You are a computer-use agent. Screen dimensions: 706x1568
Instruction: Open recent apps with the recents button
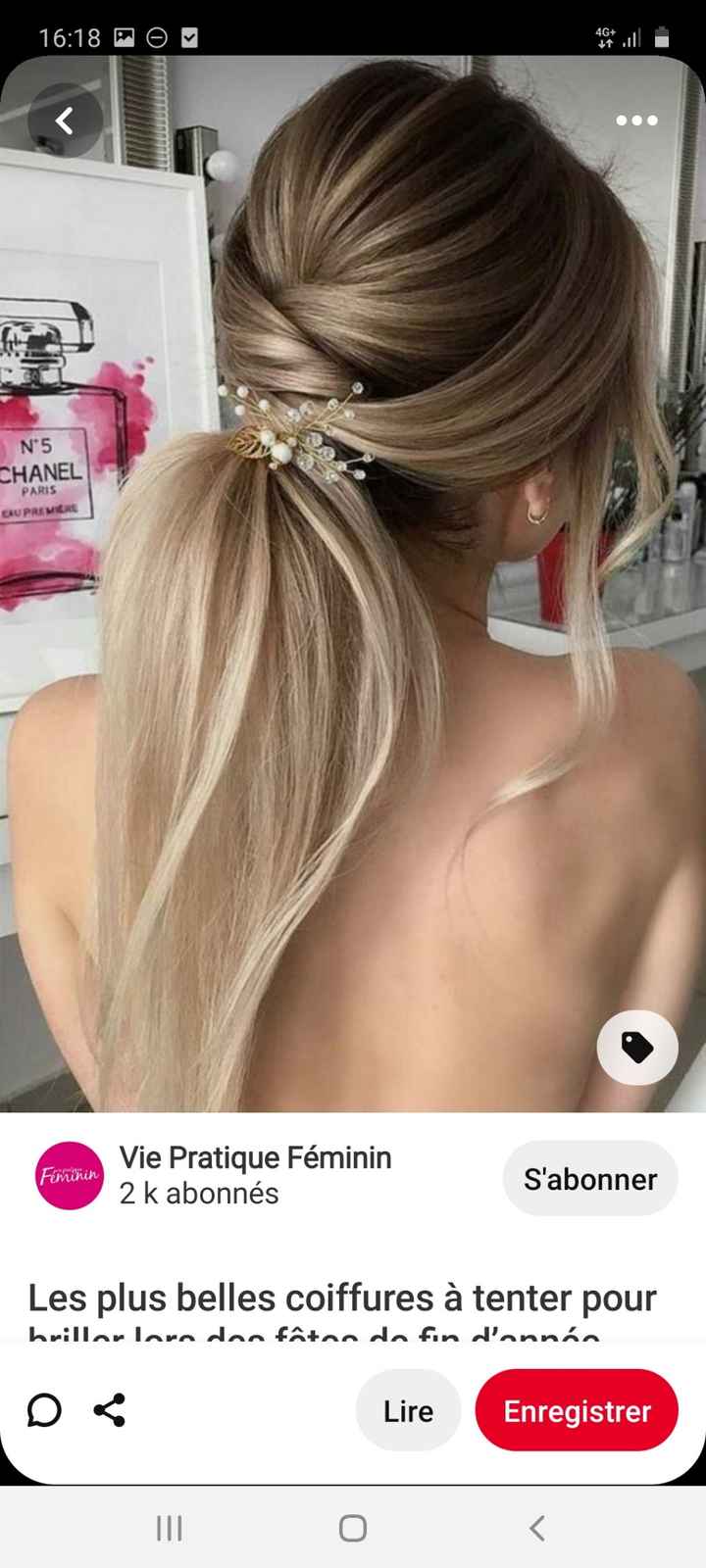[170, 1527]
